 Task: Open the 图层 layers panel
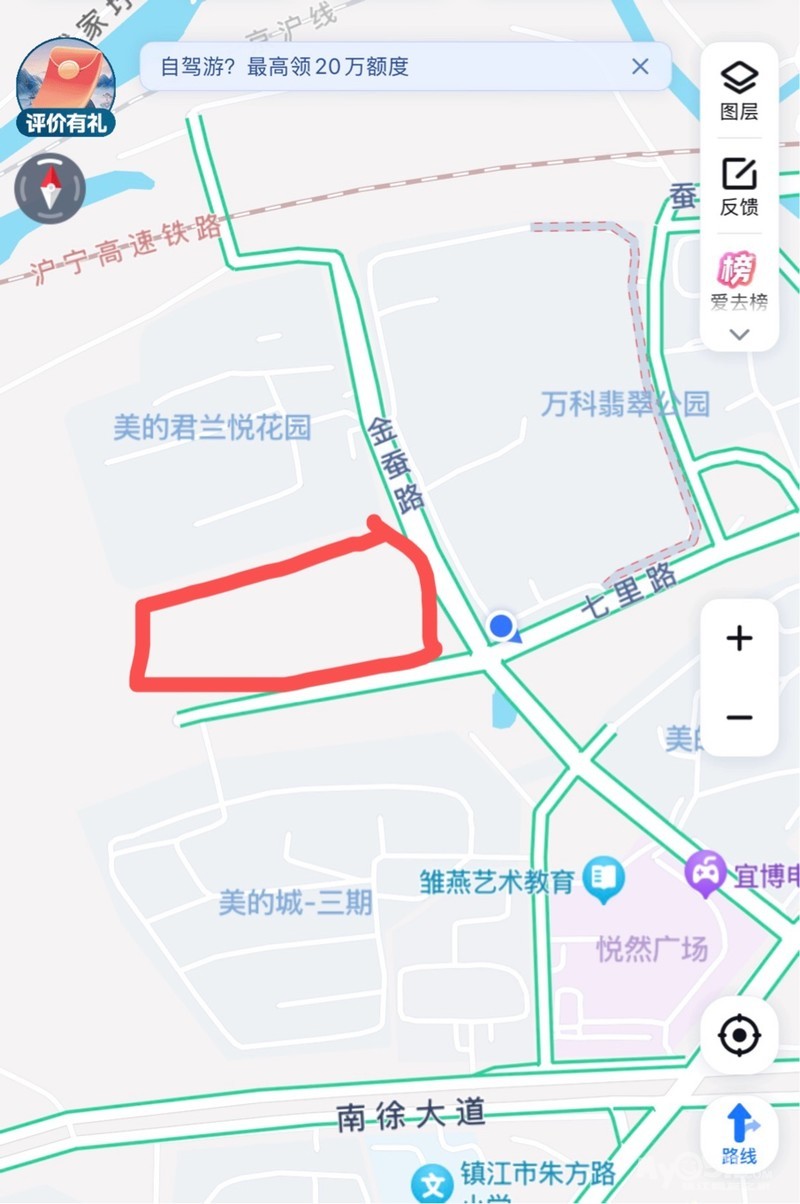(x=739, y=91)
